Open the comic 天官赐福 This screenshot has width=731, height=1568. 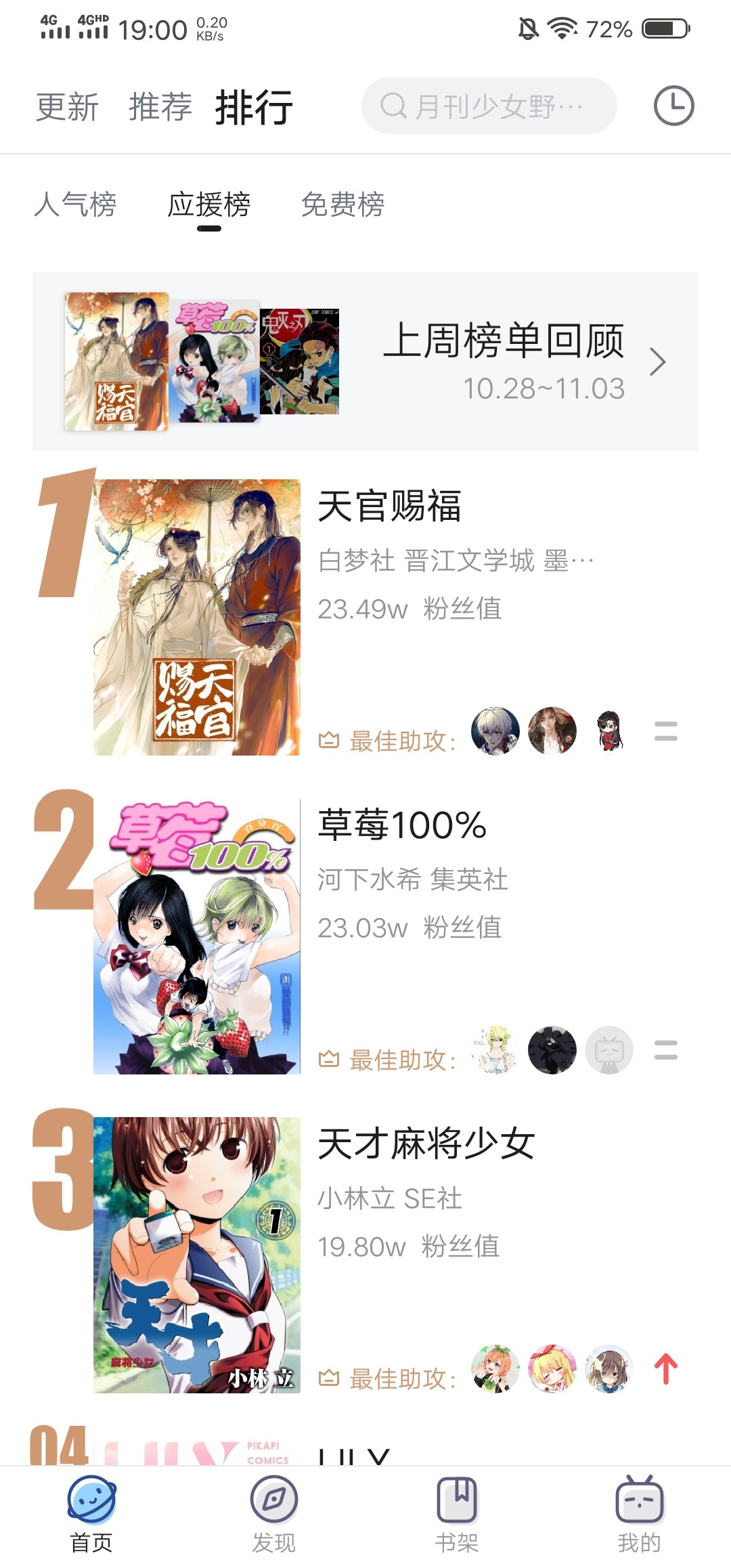coord(389,506)
